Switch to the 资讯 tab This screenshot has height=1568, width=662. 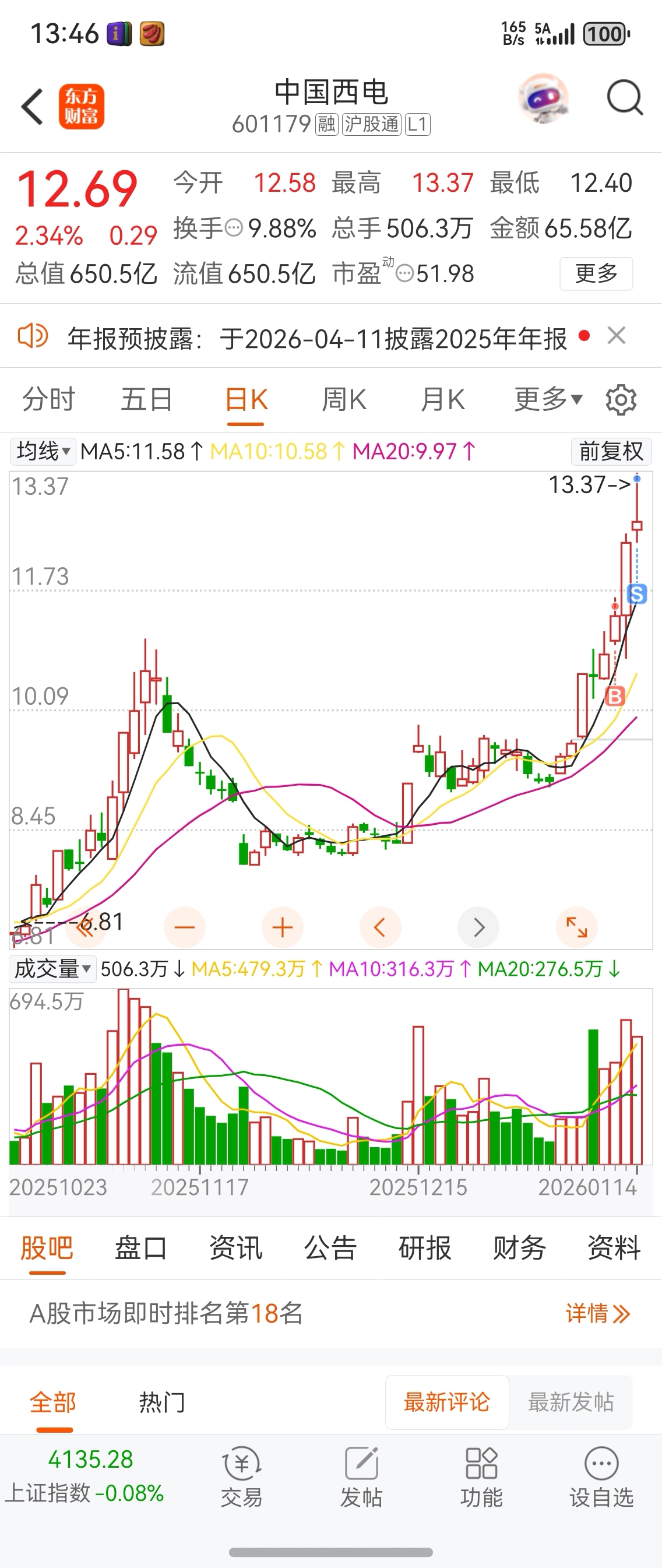235,1248
